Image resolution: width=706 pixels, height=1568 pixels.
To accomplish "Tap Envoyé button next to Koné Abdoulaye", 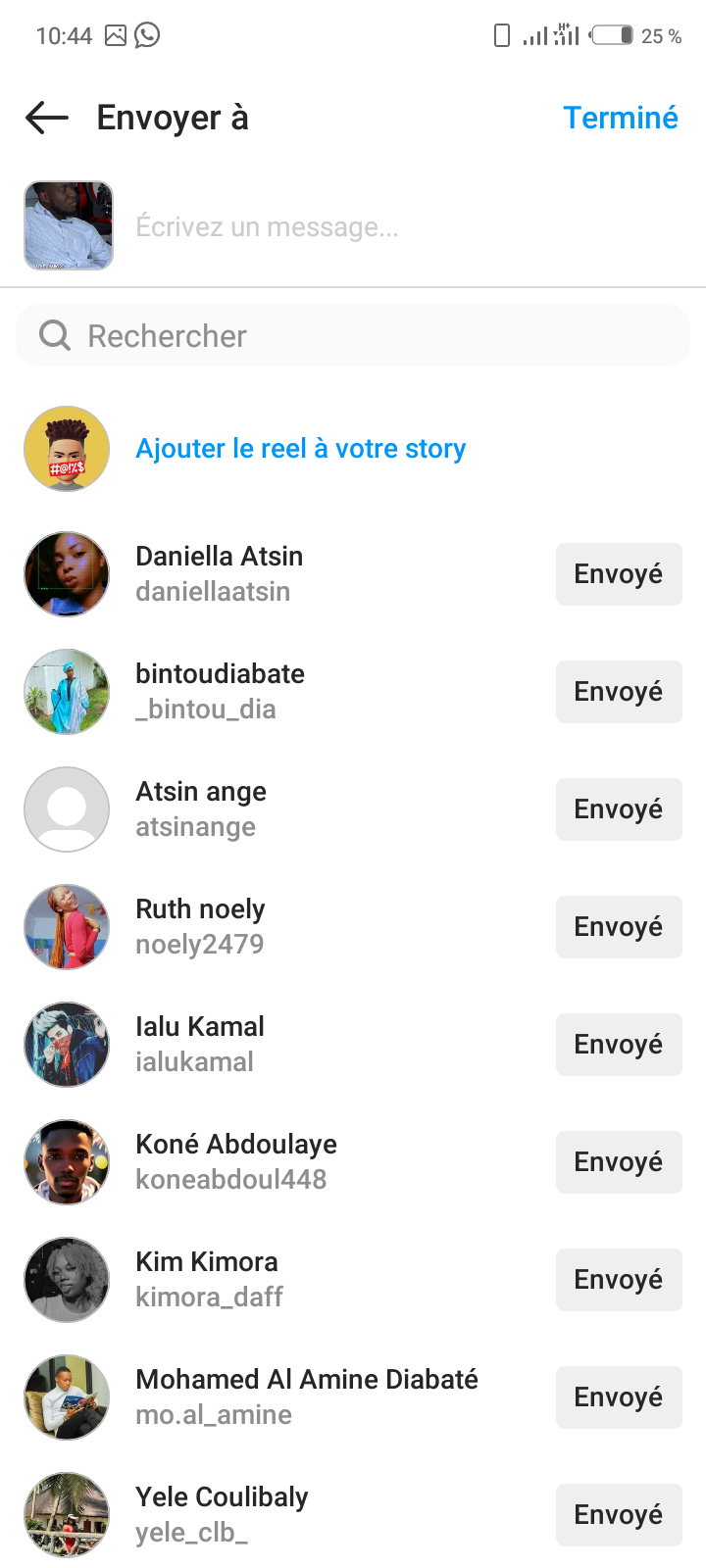I will (x=619, y=1162).
